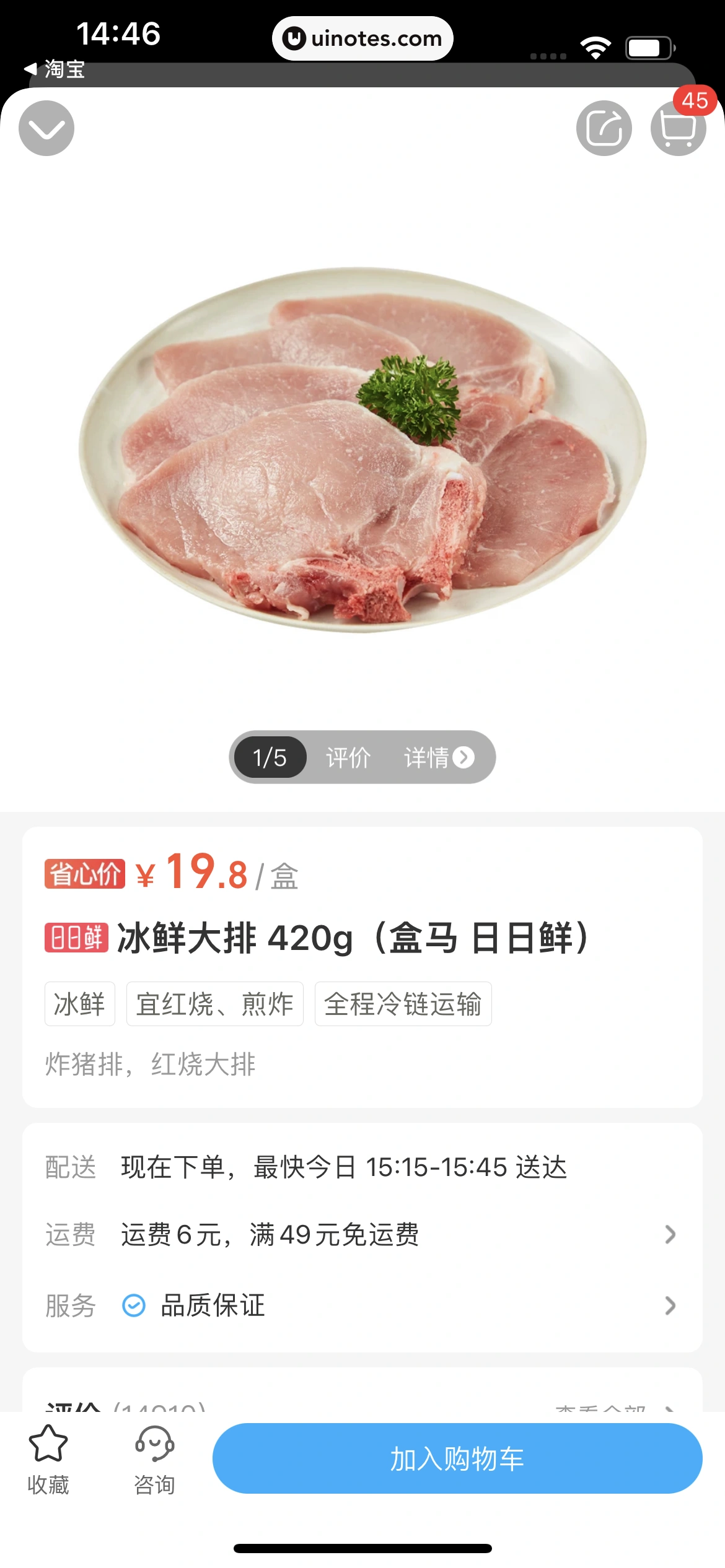Return to the 淘宝 app

click(55, 69)
